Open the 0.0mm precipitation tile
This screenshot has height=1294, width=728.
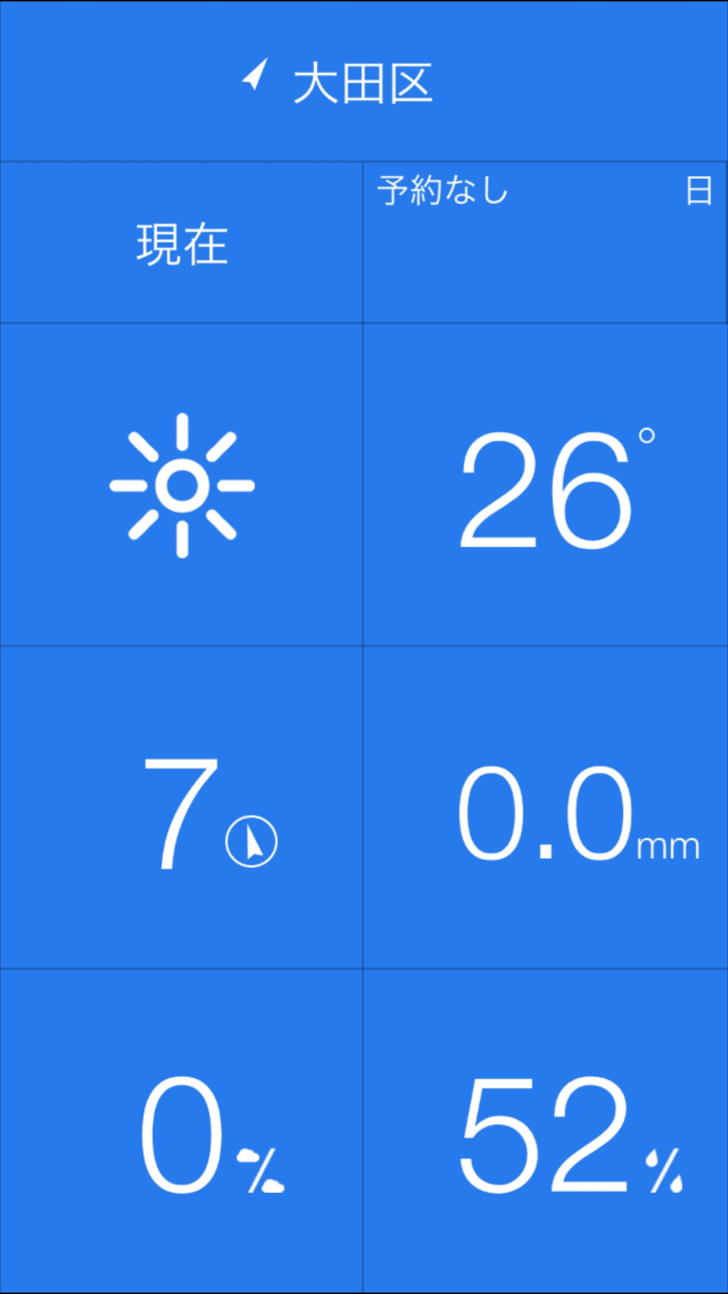point(545,808)
